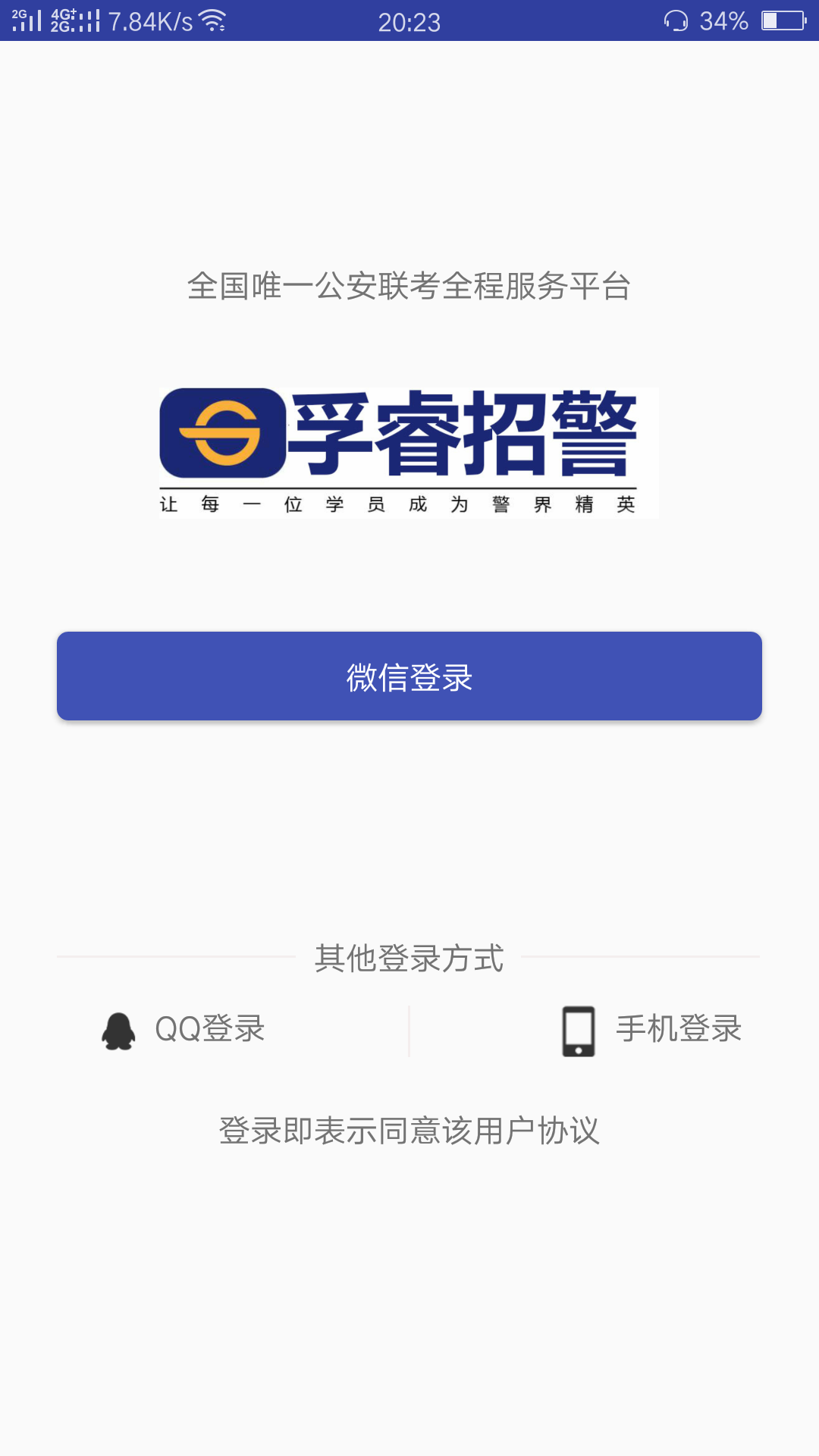Select the QQ penguin icon
Viewport: 819px width, 1456px height.
(x=118, y=1029)
